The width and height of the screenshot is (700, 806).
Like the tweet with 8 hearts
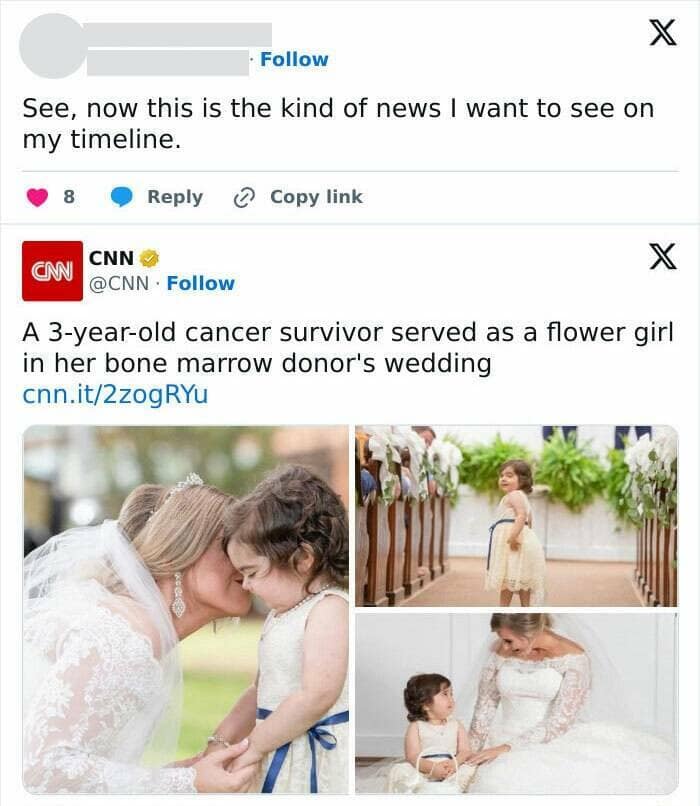pyautogui.click(x=38, y=197)
